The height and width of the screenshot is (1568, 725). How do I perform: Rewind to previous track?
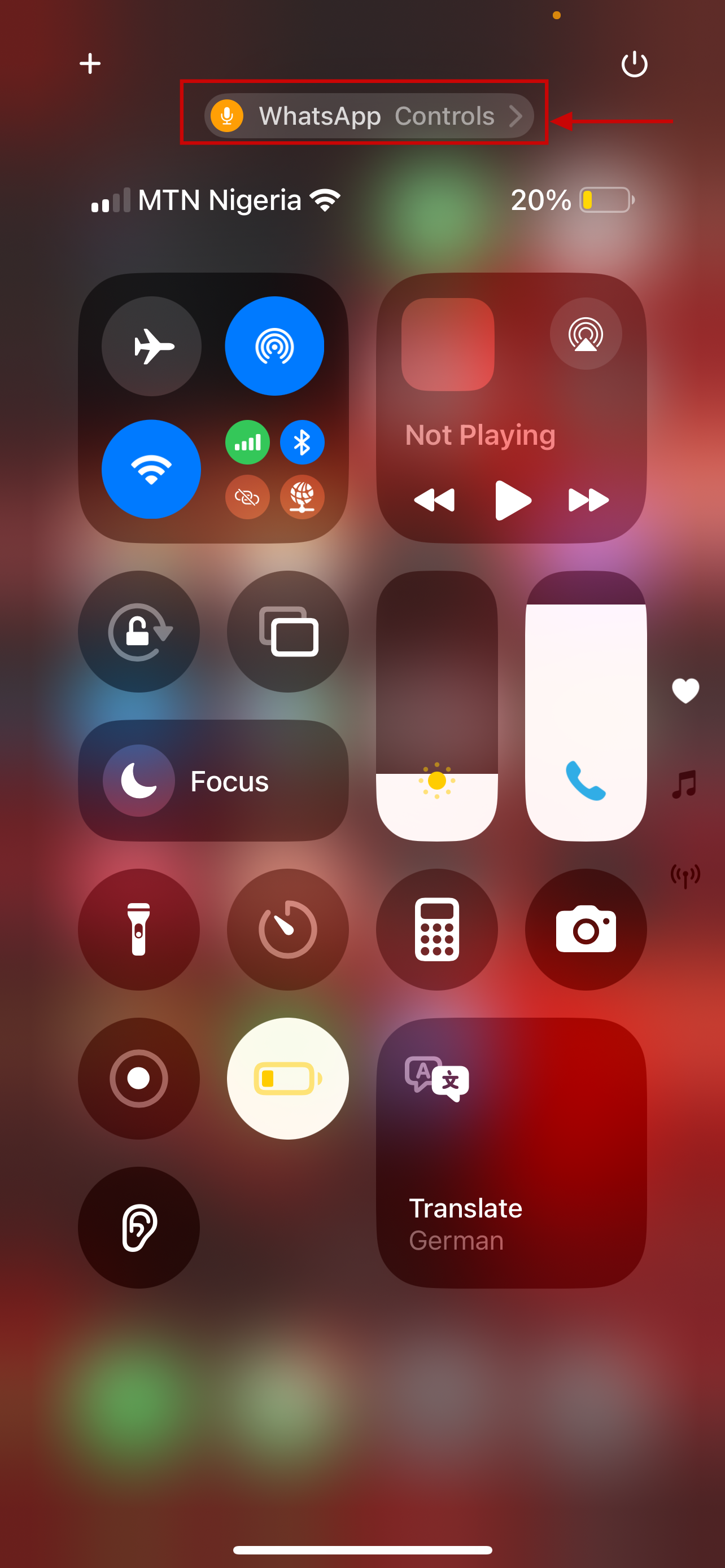point(435,500)
